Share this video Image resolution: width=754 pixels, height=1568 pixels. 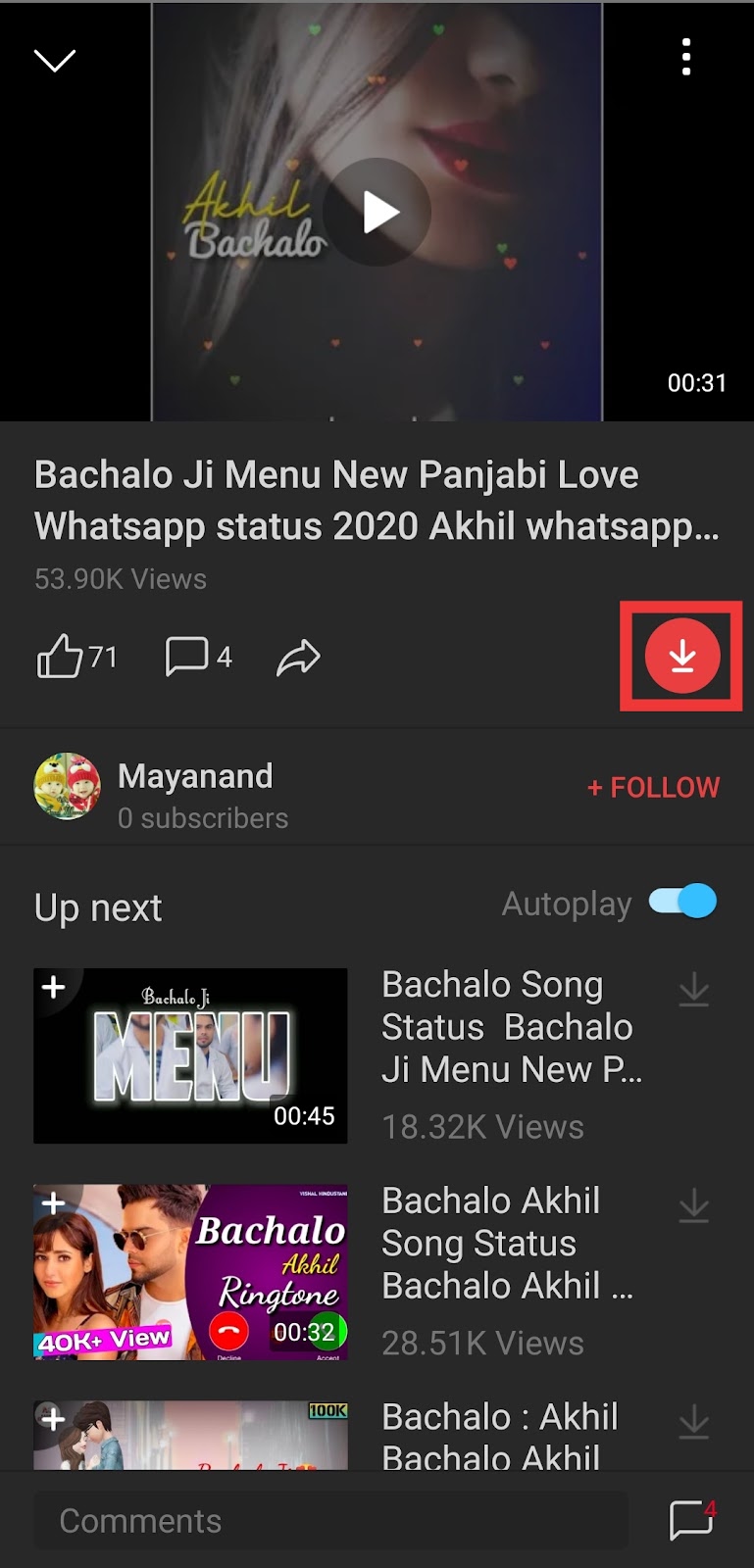pos(298,658)
